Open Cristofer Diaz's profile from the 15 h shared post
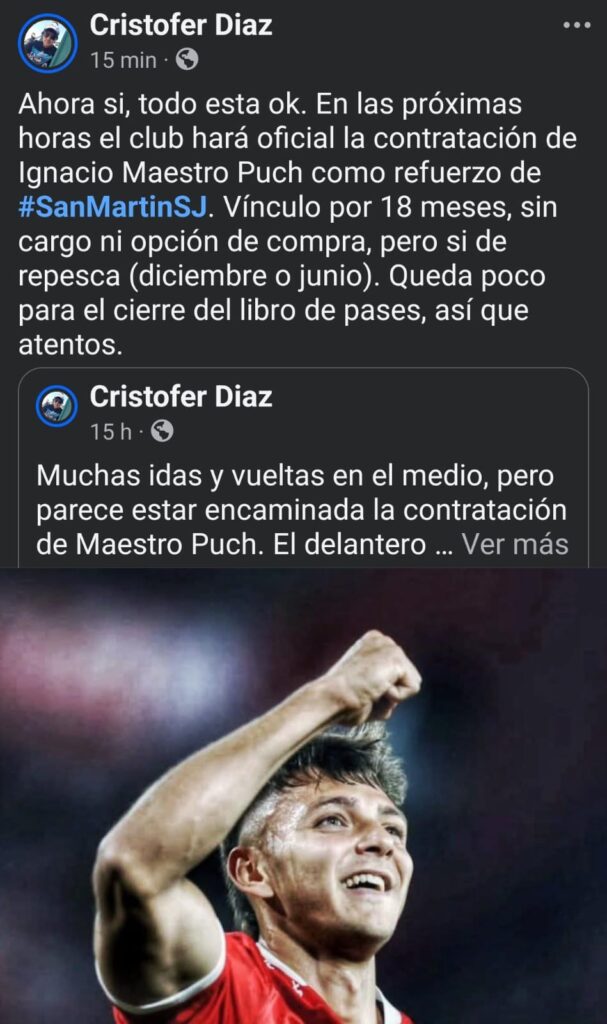Viewport: 607px width, 1024px height. pos(180,397)
